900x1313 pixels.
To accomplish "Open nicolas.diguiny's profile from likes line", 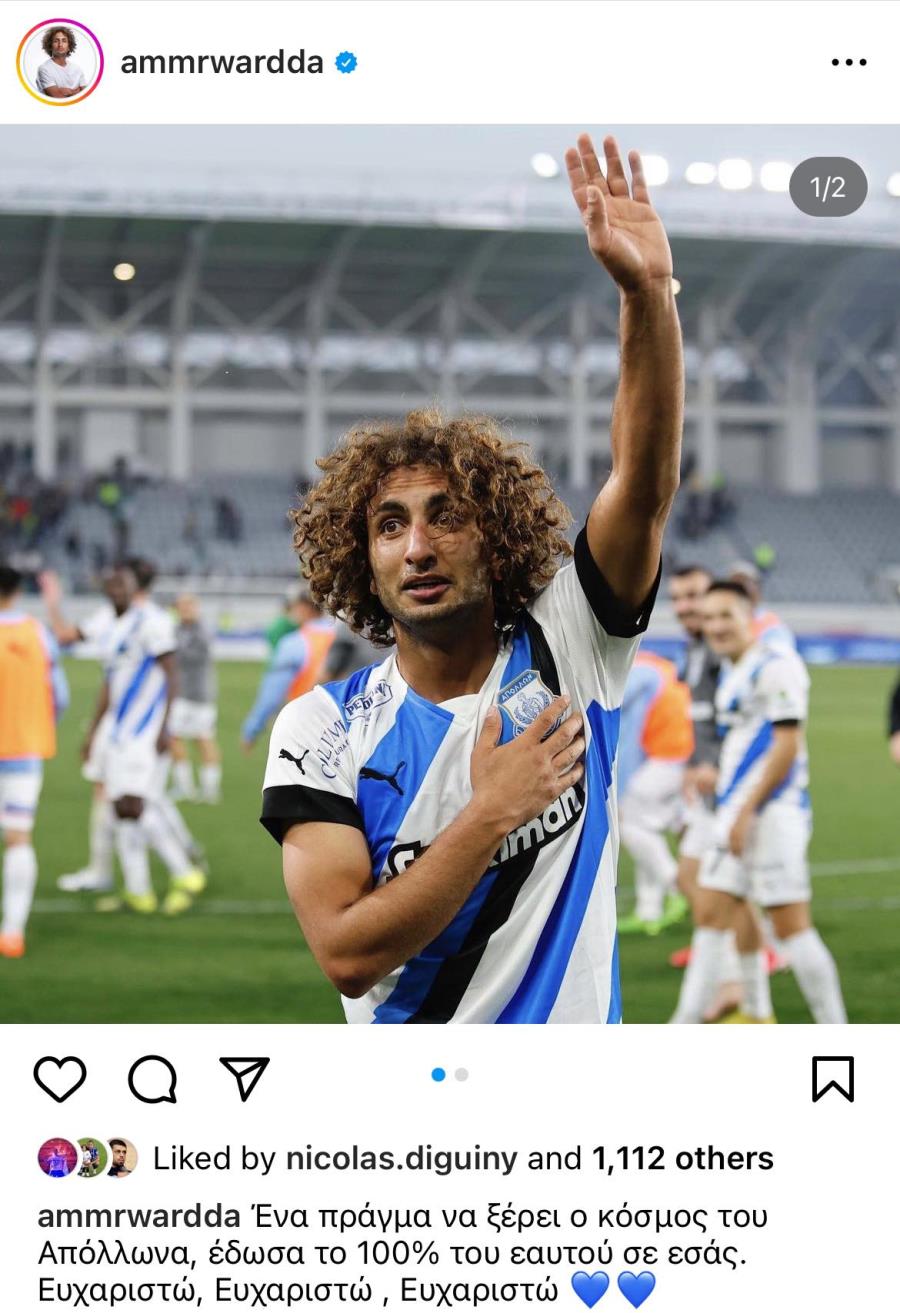I will pos(401,1159).
